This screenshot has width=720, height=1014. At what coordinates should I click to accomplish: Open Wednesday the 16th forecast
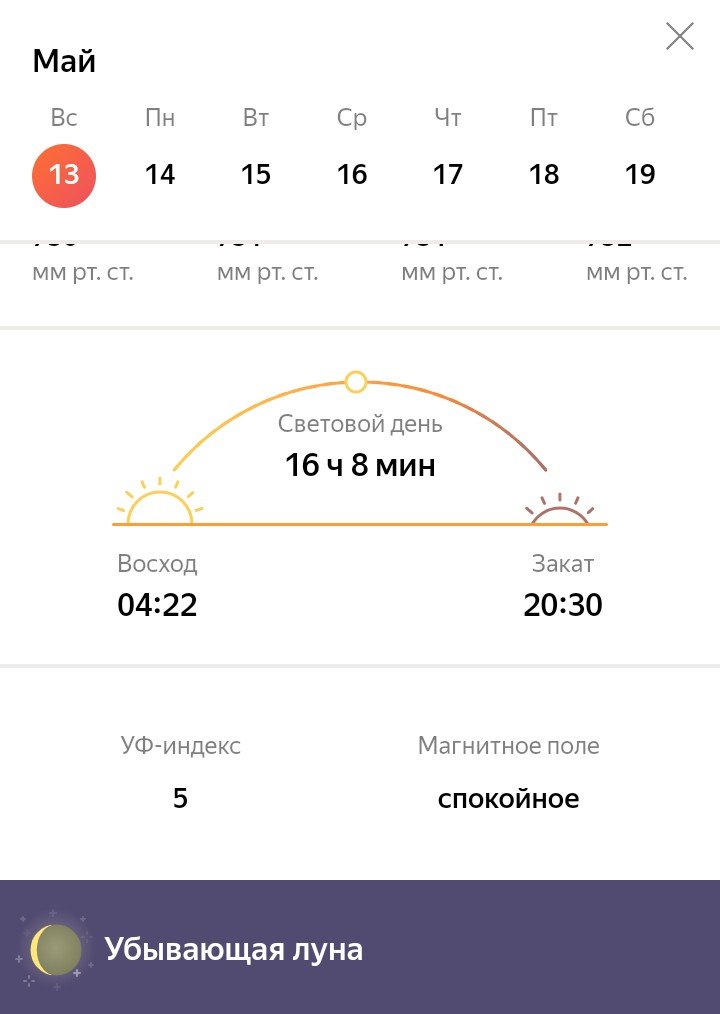(x=352, y=175)
